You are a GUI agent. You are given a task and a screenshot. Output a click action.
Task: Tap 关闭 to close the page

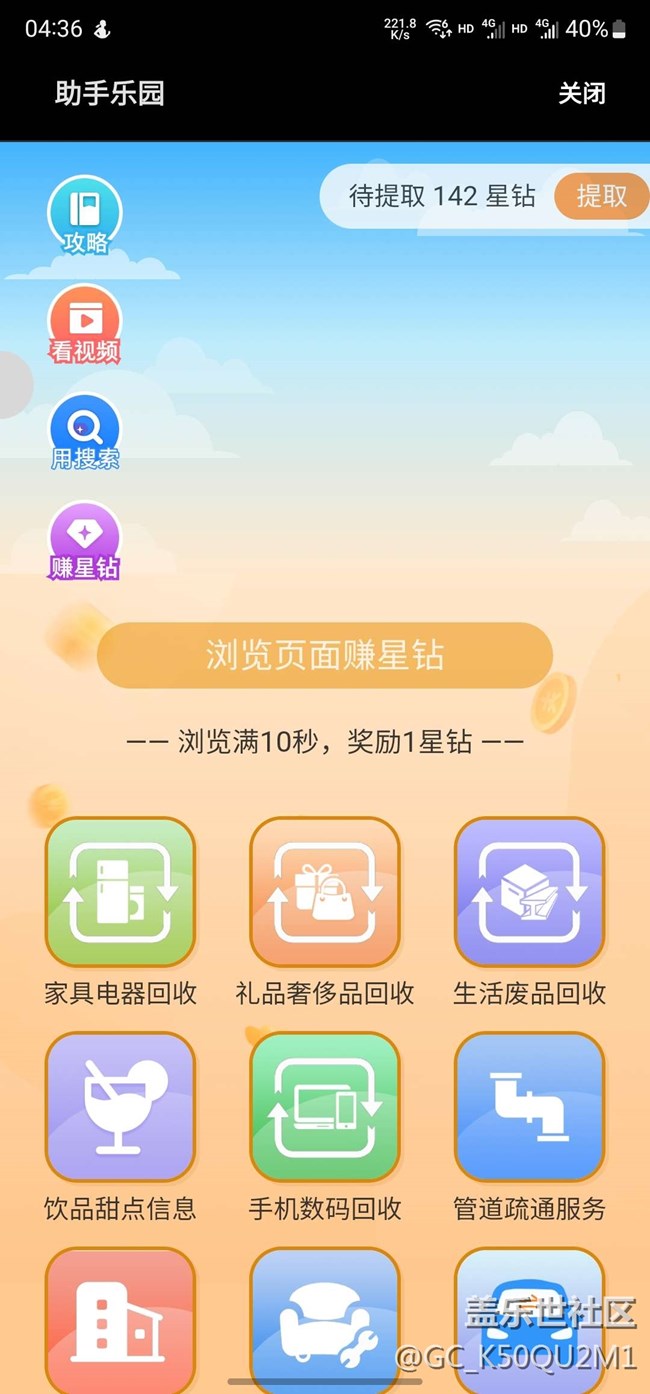(x=581, y=94)
